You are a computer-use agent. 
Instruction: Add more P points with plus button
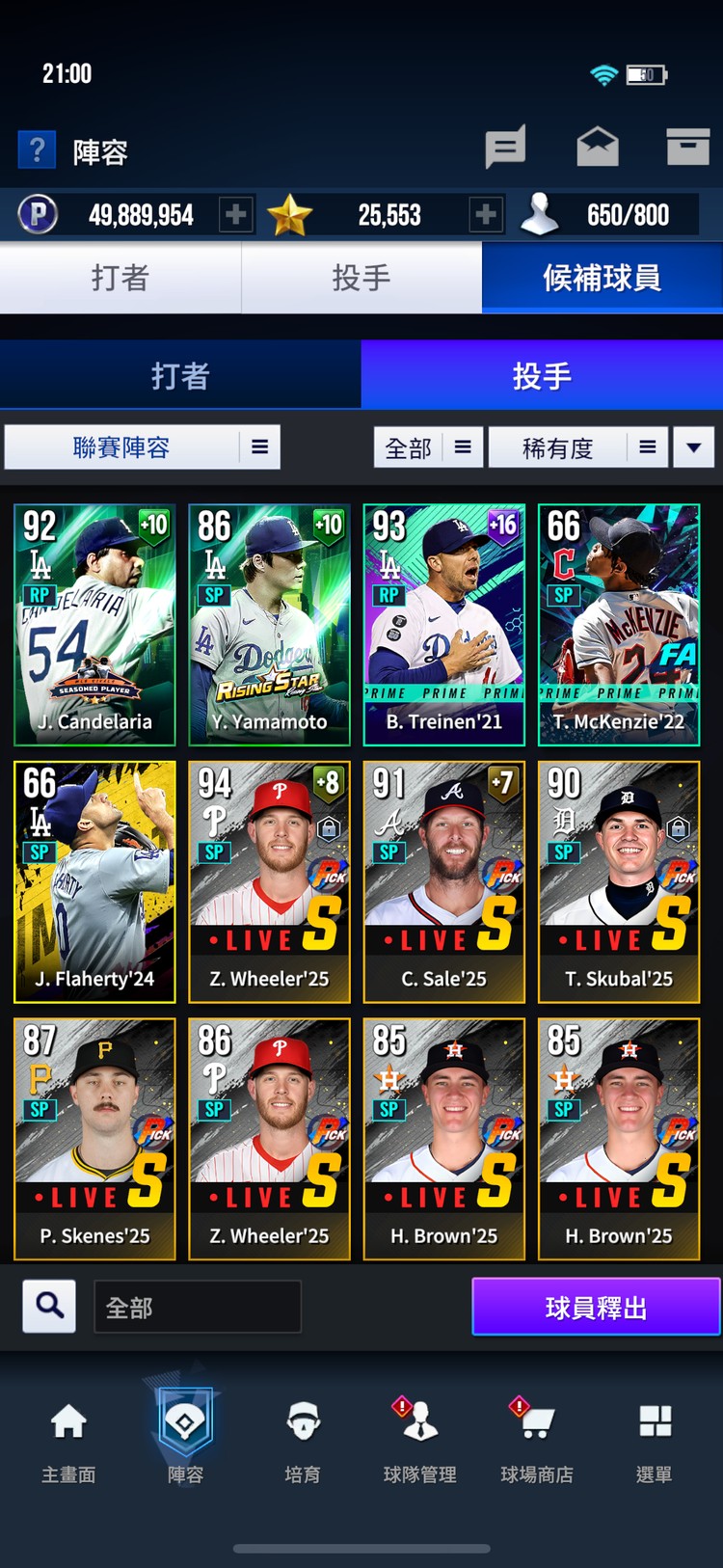tap(235, 214)
